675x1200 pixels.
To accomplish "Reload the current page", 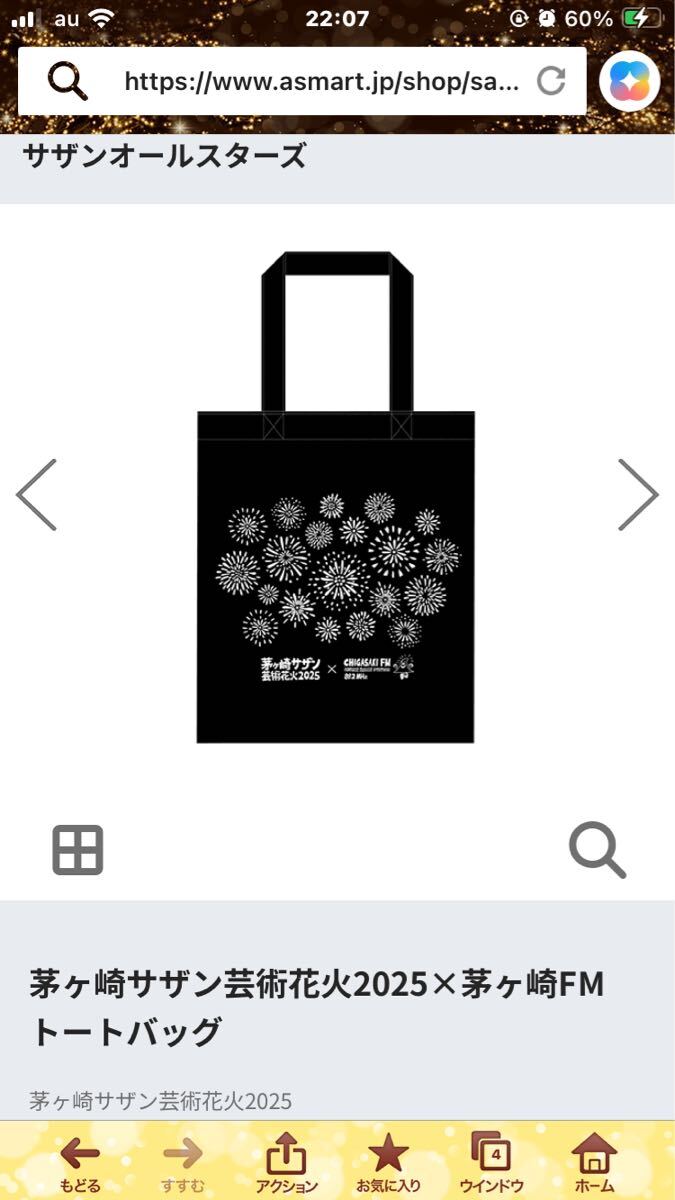I will click(551, 81).
